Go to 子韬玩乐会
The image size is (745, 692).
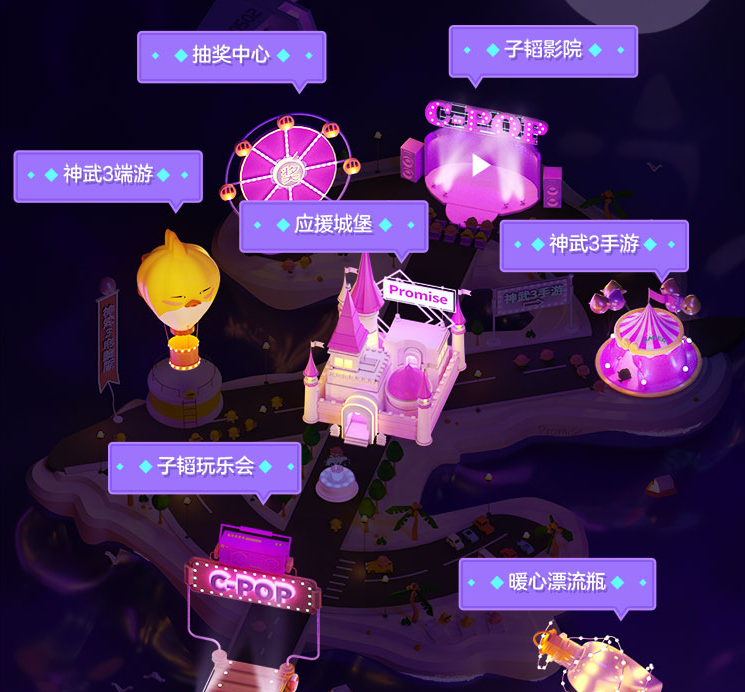tap(205, 467)
